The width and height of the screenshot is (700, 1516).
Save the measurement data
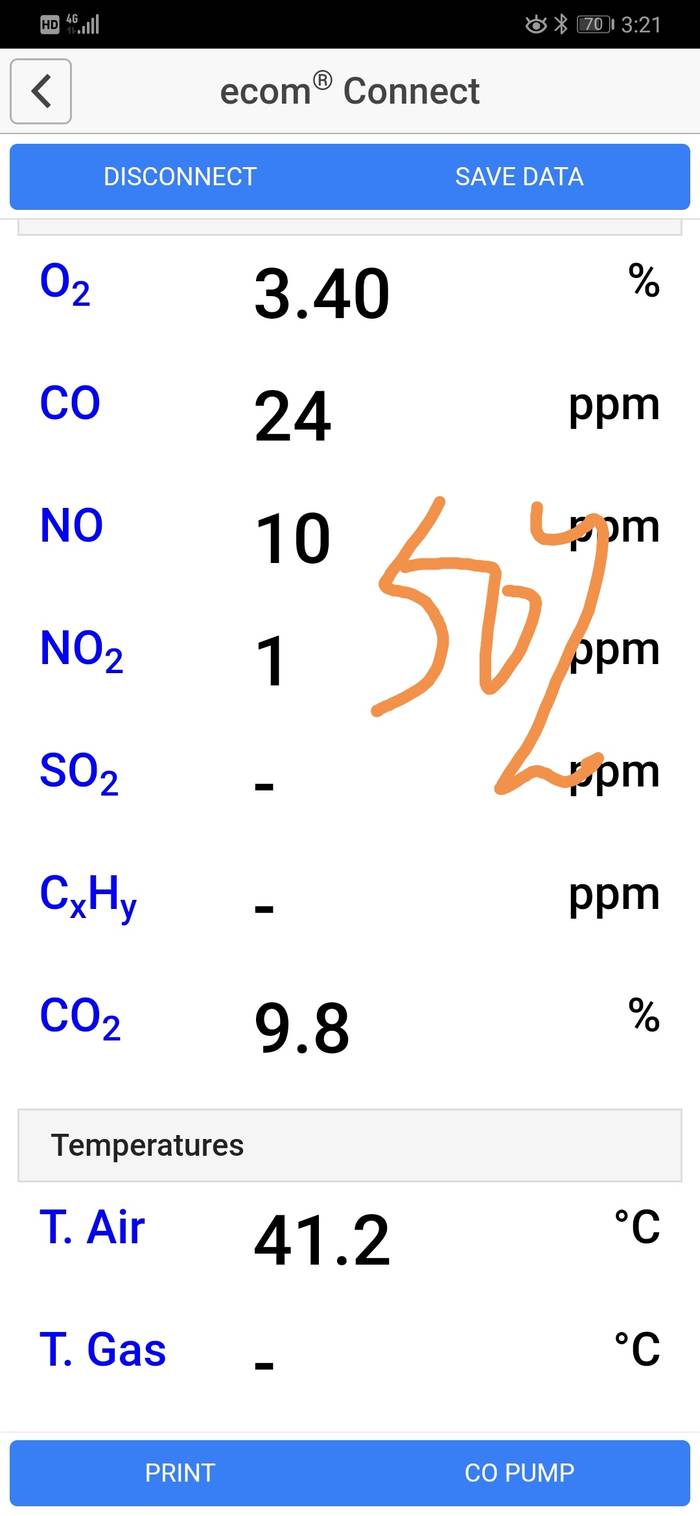(519, 177)
